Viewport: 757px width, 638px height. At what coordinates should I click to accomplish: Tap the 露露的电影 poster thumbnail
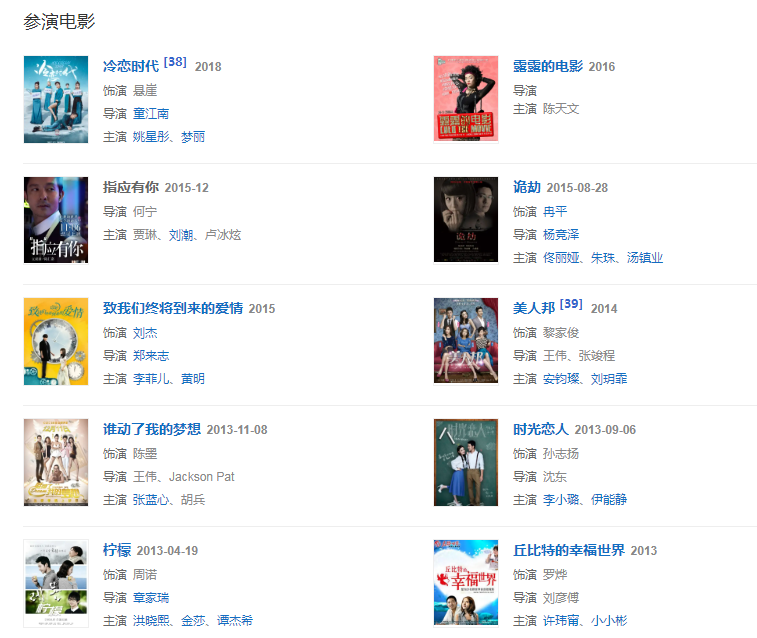click(x=465, y=99)
